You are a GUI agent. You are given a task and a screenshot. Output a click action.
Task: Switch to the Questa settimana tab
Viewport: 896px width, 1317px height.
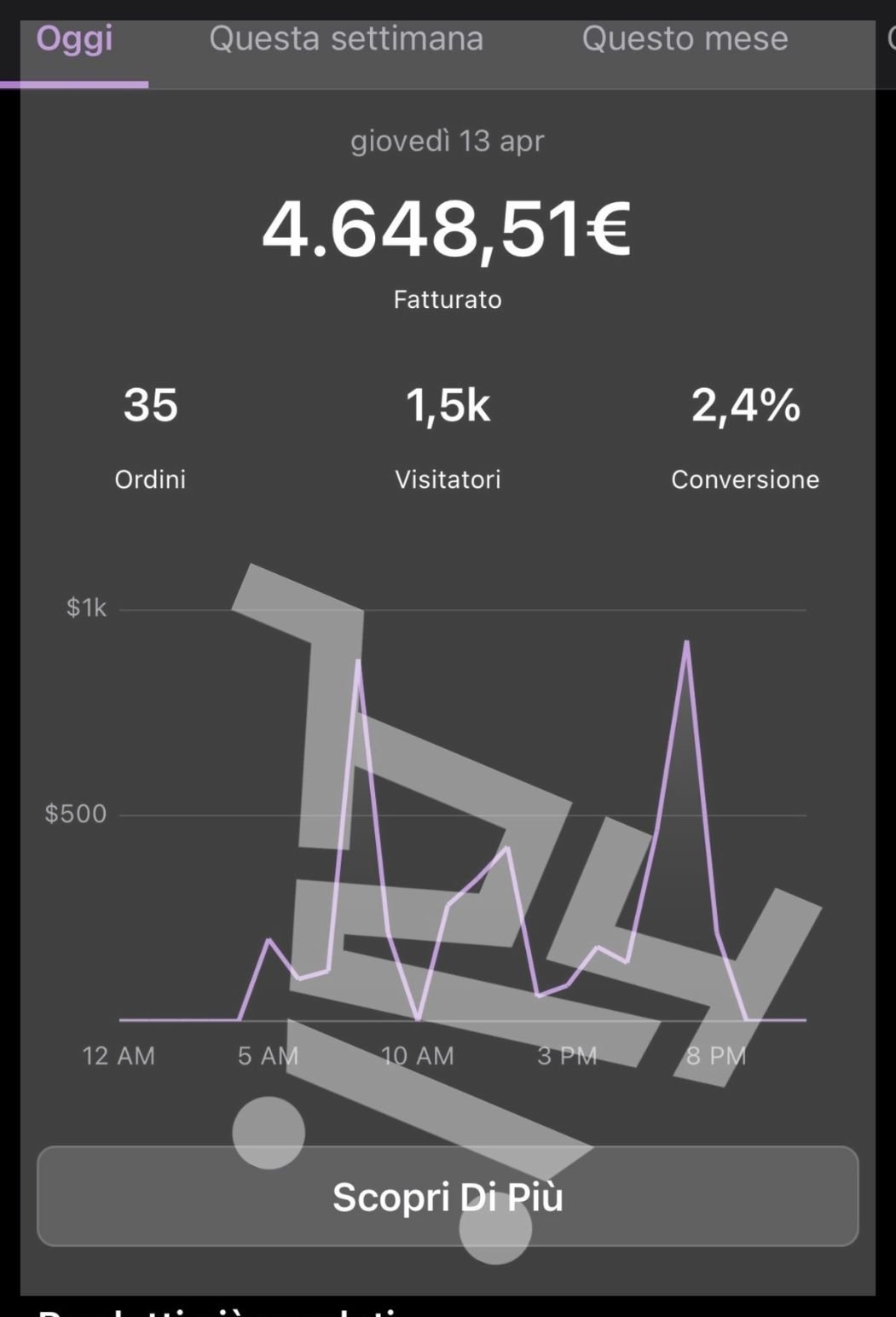346,39
